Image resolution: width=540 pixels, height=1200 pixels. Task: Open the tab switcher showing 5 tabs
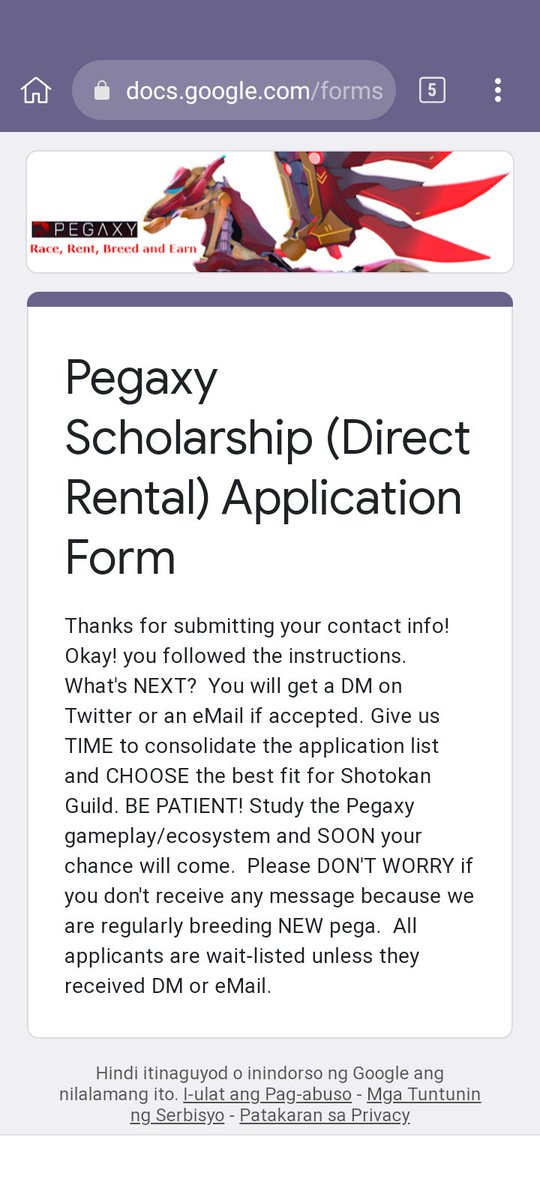click(x=432, y=90)
